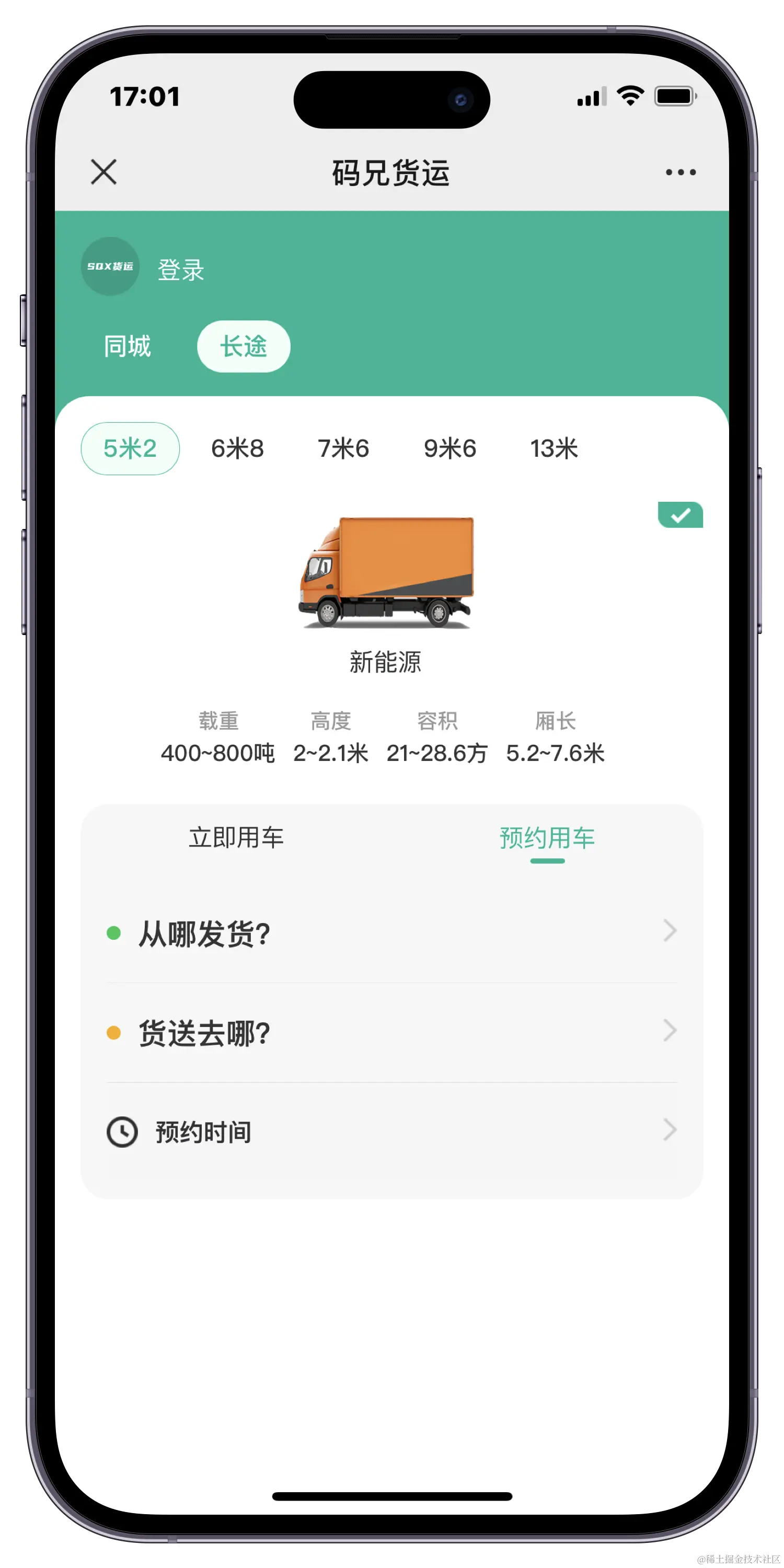Open the three-dot overflow menu
Image resolution: width=784 pixels, height=1568 pixels.
pos(681,172)
